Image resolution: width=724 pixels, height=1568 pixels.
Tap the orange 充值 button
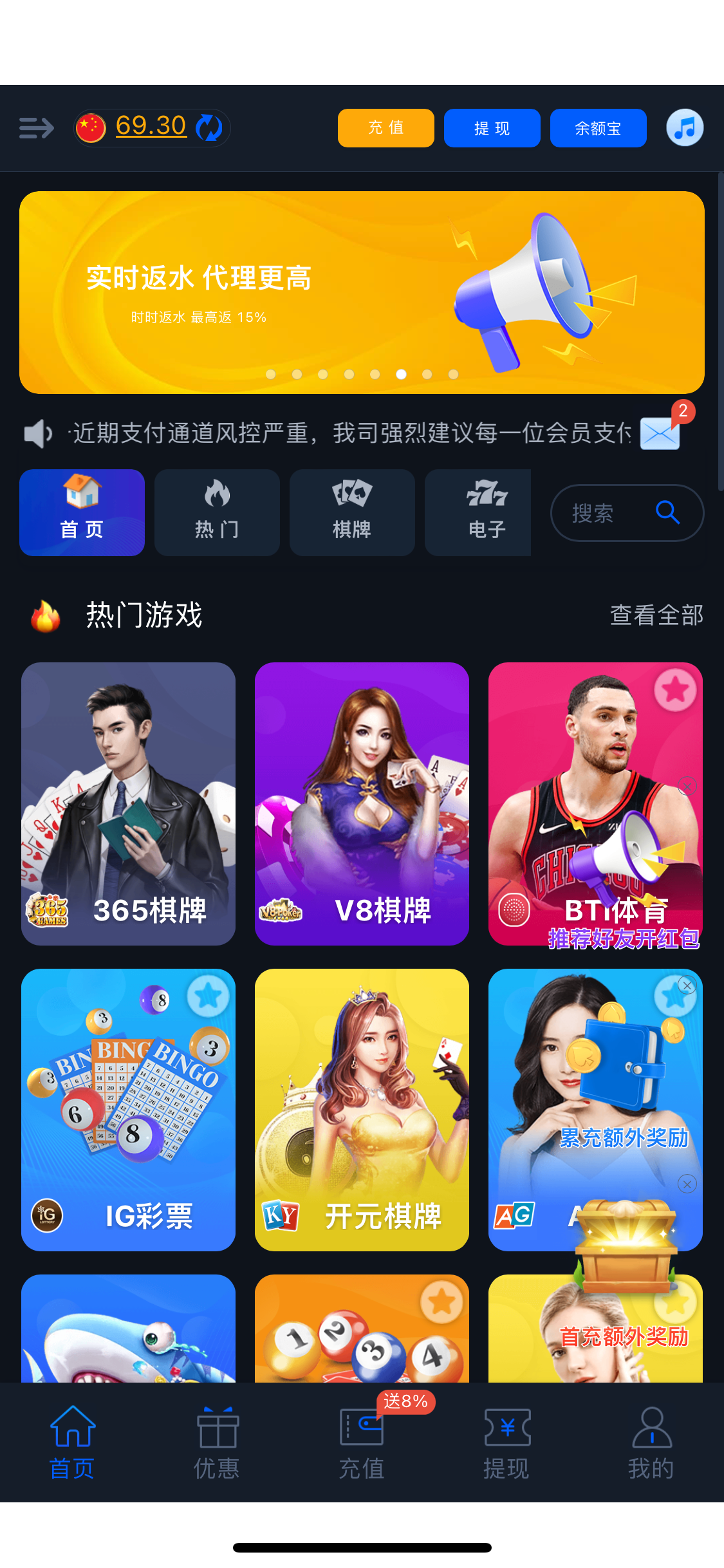pos(385,128)
